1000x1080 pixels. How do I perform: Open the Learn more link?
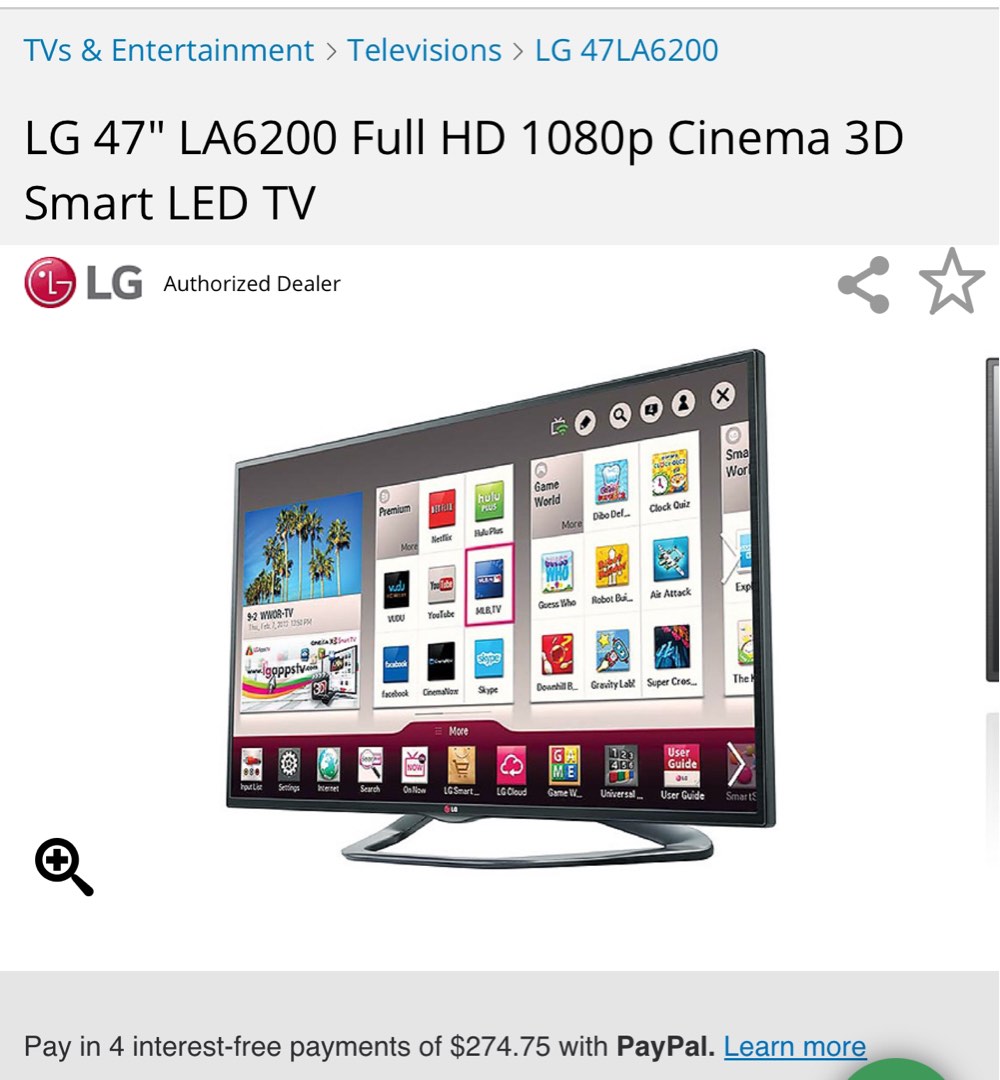[795, 1046]
